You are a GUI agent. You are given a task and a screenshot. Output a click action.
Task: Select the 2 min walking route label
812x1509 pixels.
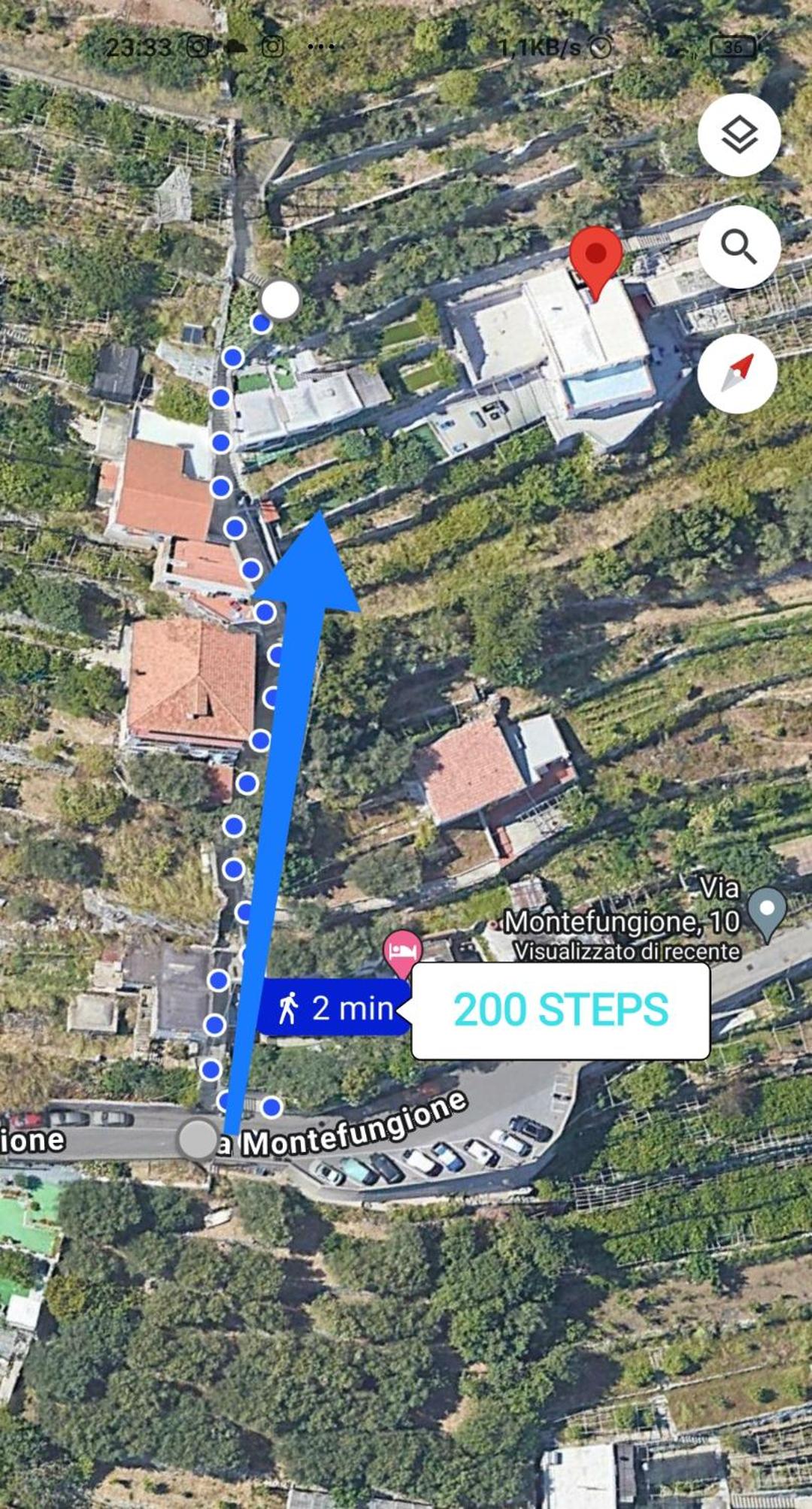click(335, 1008)
